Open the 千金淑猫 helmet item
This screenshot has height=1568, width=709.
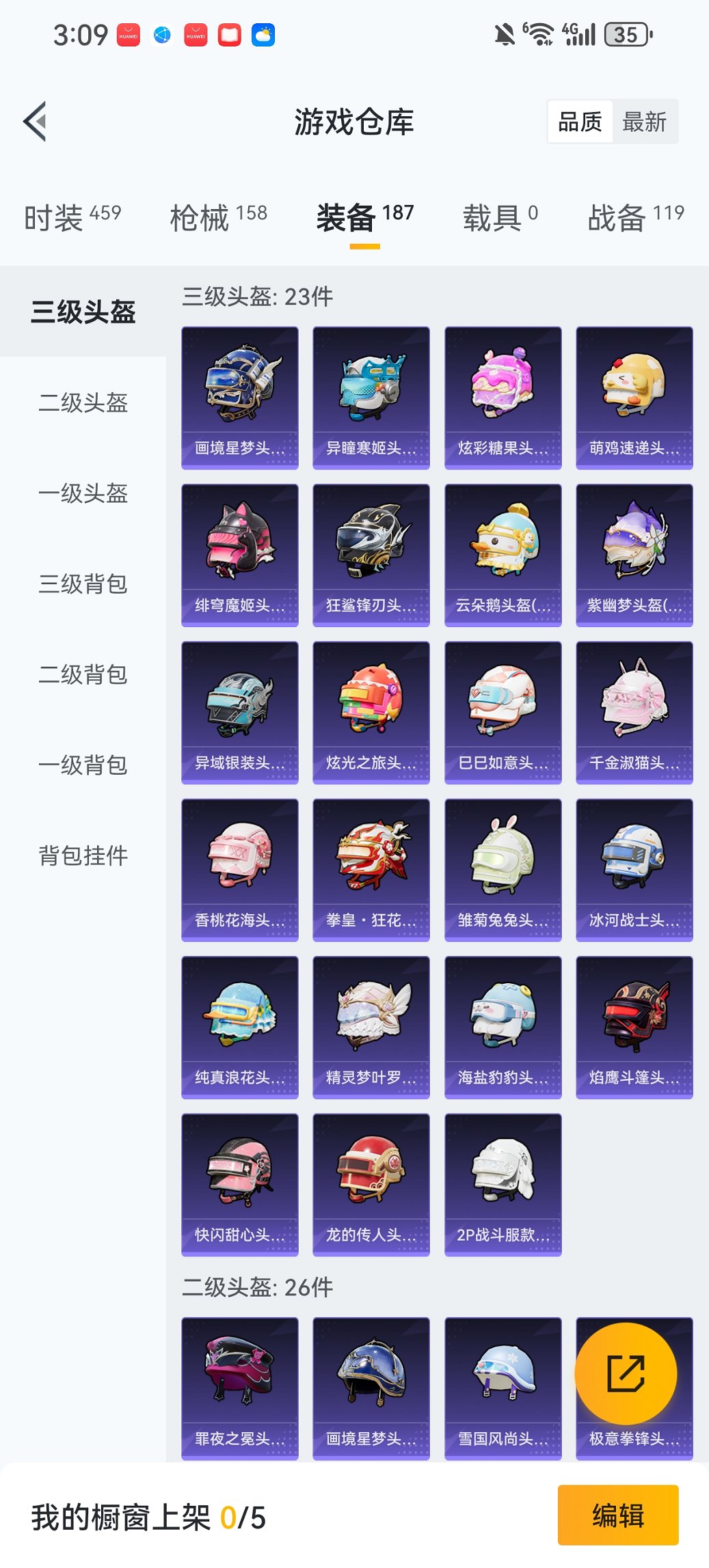click(x=634, y=712)
